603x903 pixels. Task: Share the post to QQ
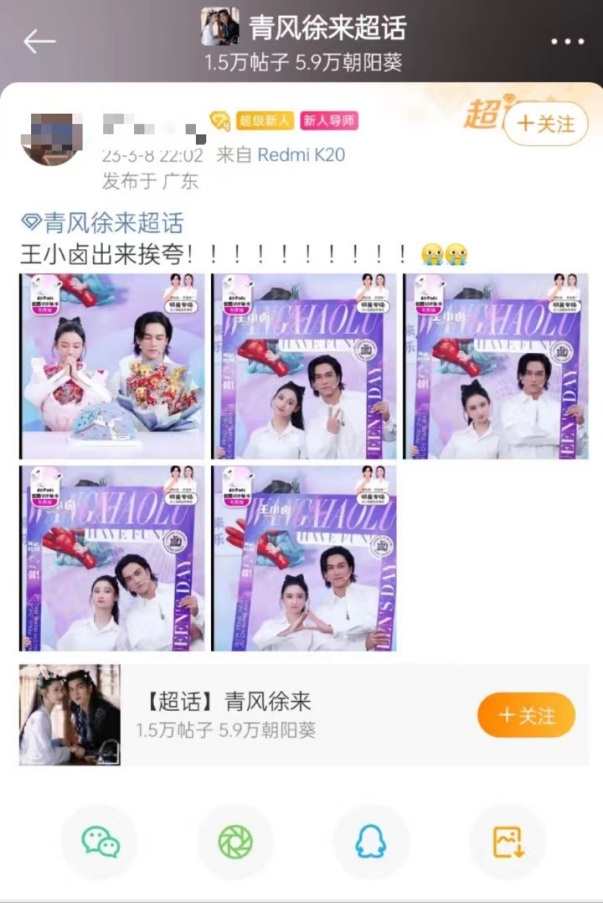(371, 842)
